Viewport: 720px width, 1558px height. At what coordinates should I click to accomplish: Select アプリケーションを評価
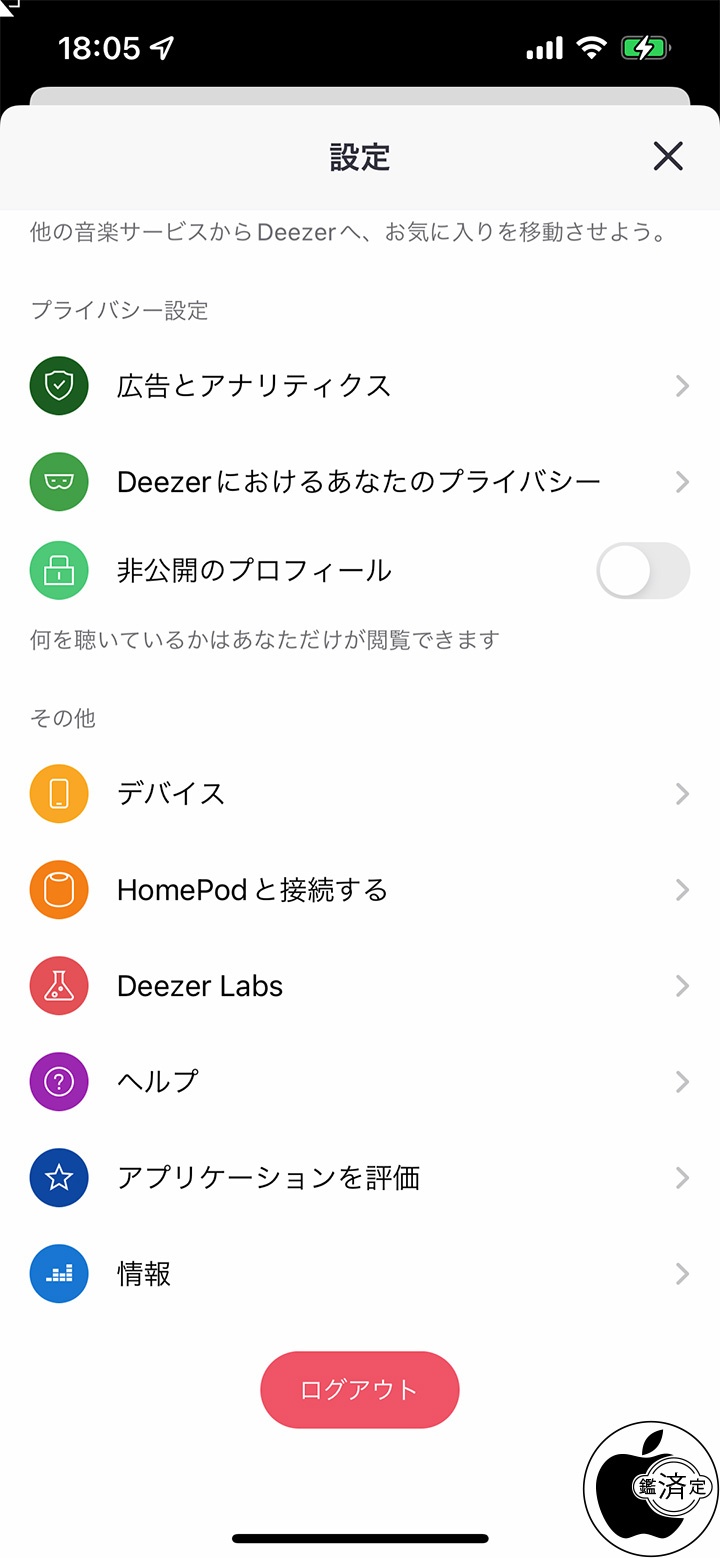(360, 1178)
